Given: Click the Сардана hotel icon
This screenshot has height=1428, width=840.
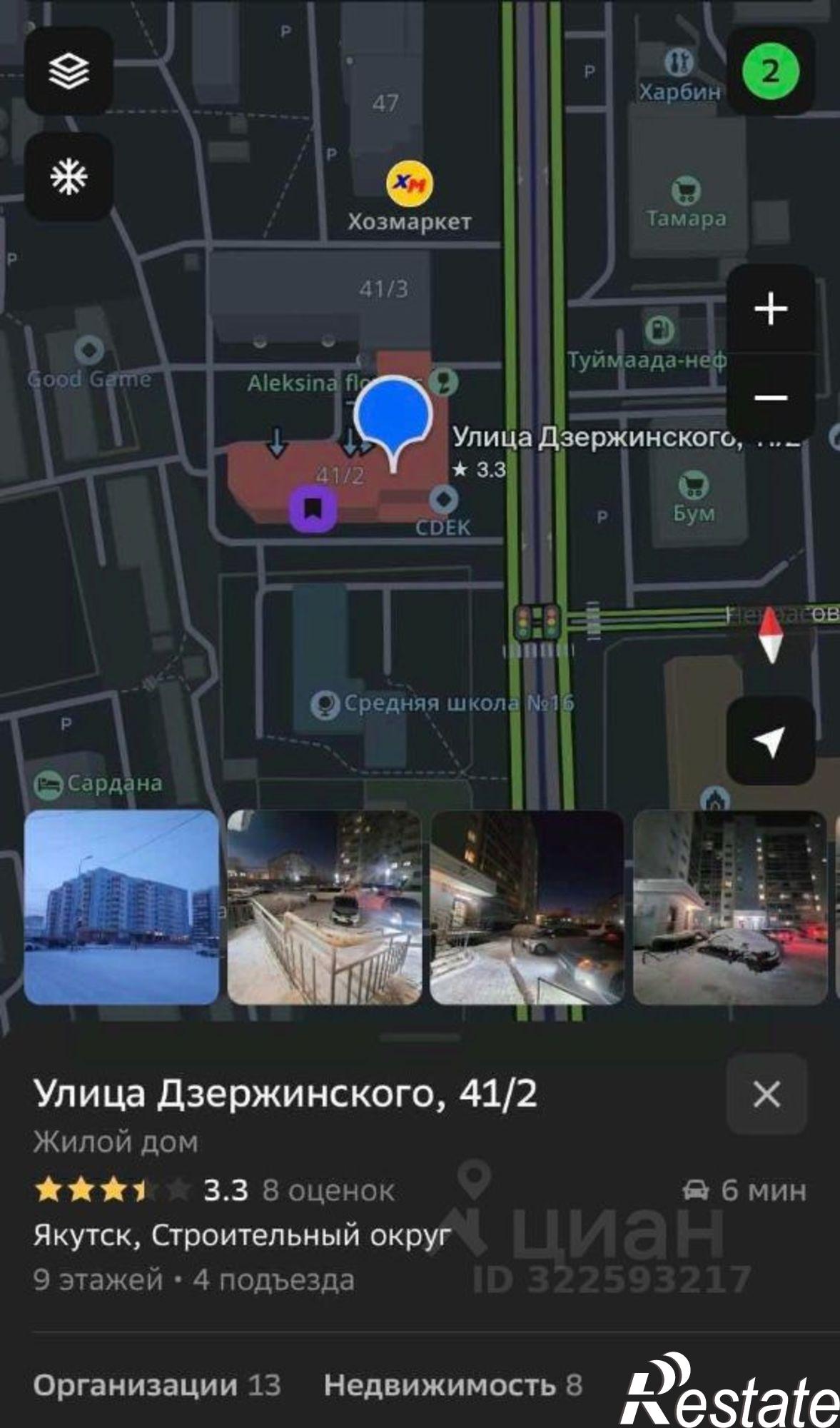Looking at the screenshot, I should [x=47, y=783].
